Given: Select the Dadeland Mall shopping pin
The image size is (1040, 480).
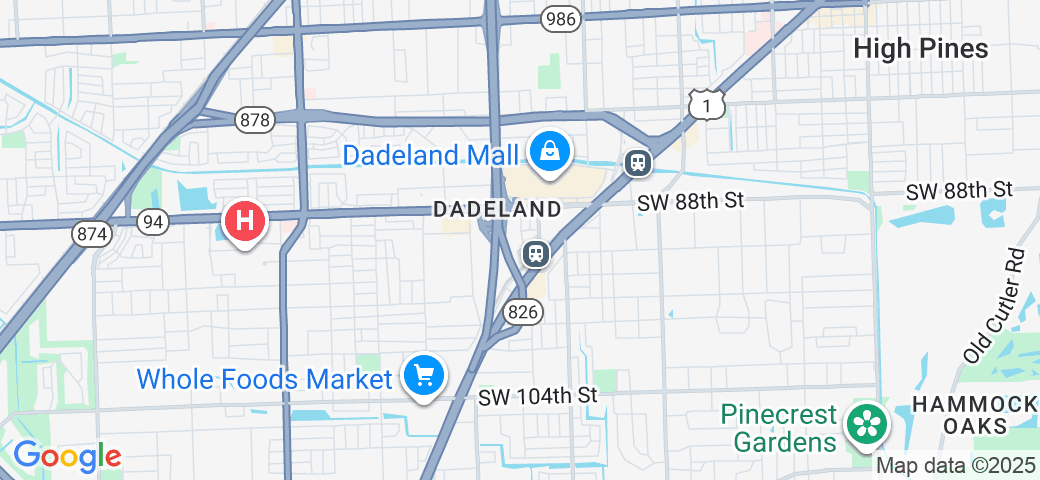Looking at the screenshot, I should tap(549, 153).
